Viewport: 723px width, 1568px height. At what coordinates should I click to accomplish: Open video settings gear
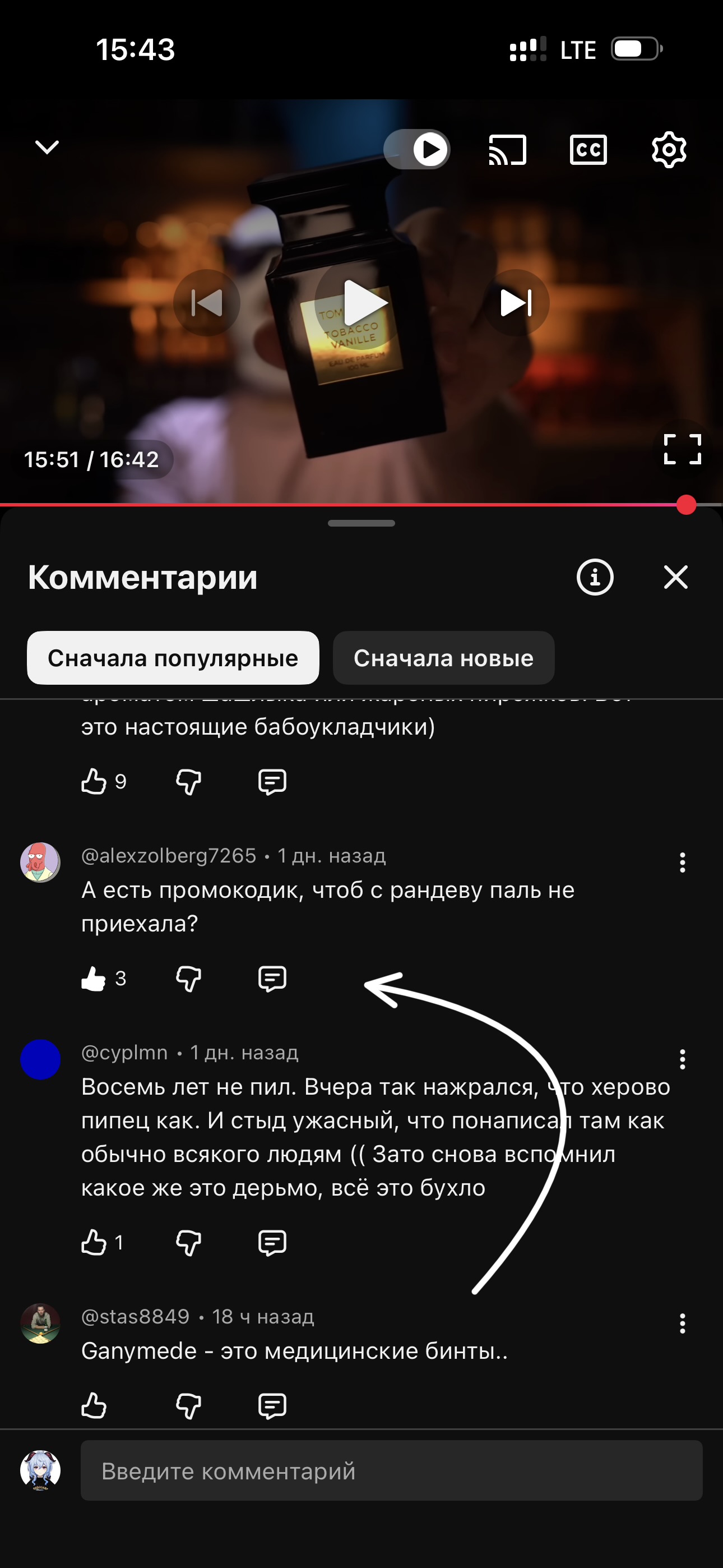[669, 150]
